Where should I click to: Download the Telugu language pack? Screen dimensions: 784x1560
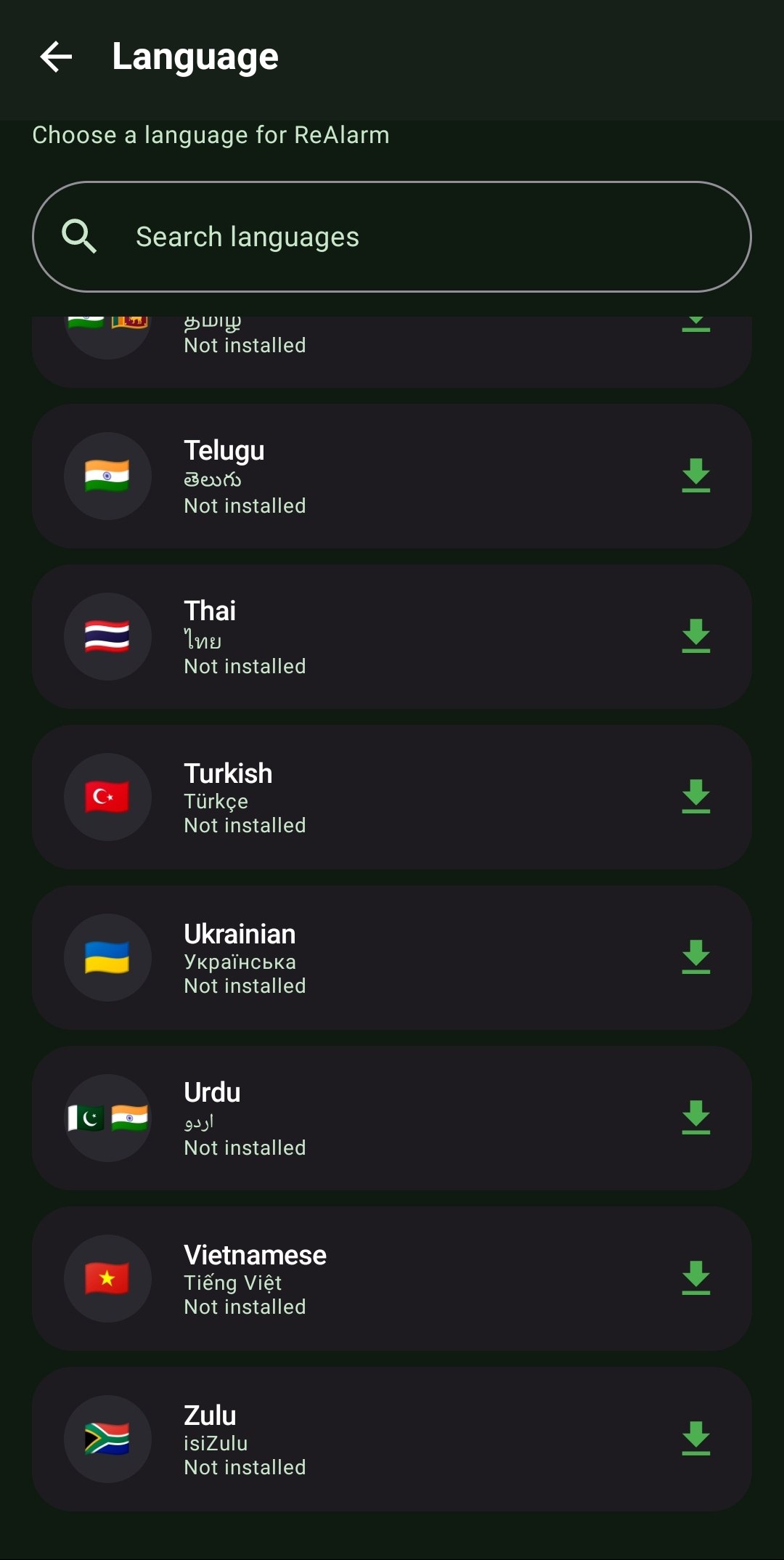[695, 476]
